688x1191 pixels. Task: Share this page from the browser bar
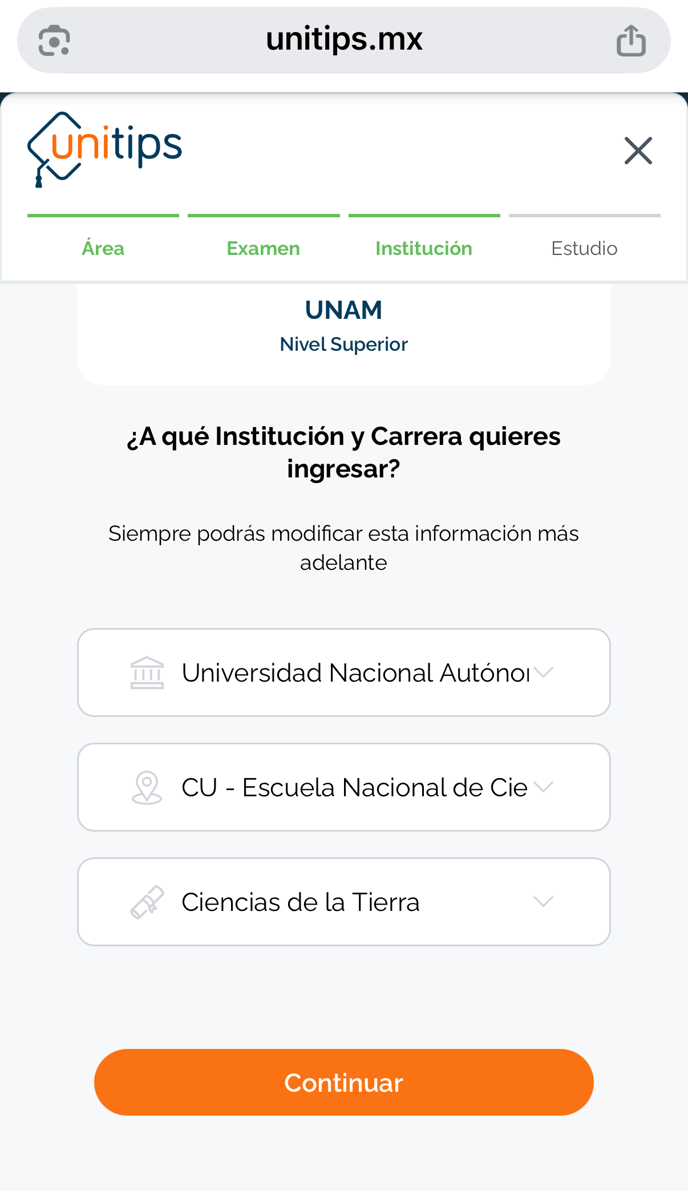(631, 41)
